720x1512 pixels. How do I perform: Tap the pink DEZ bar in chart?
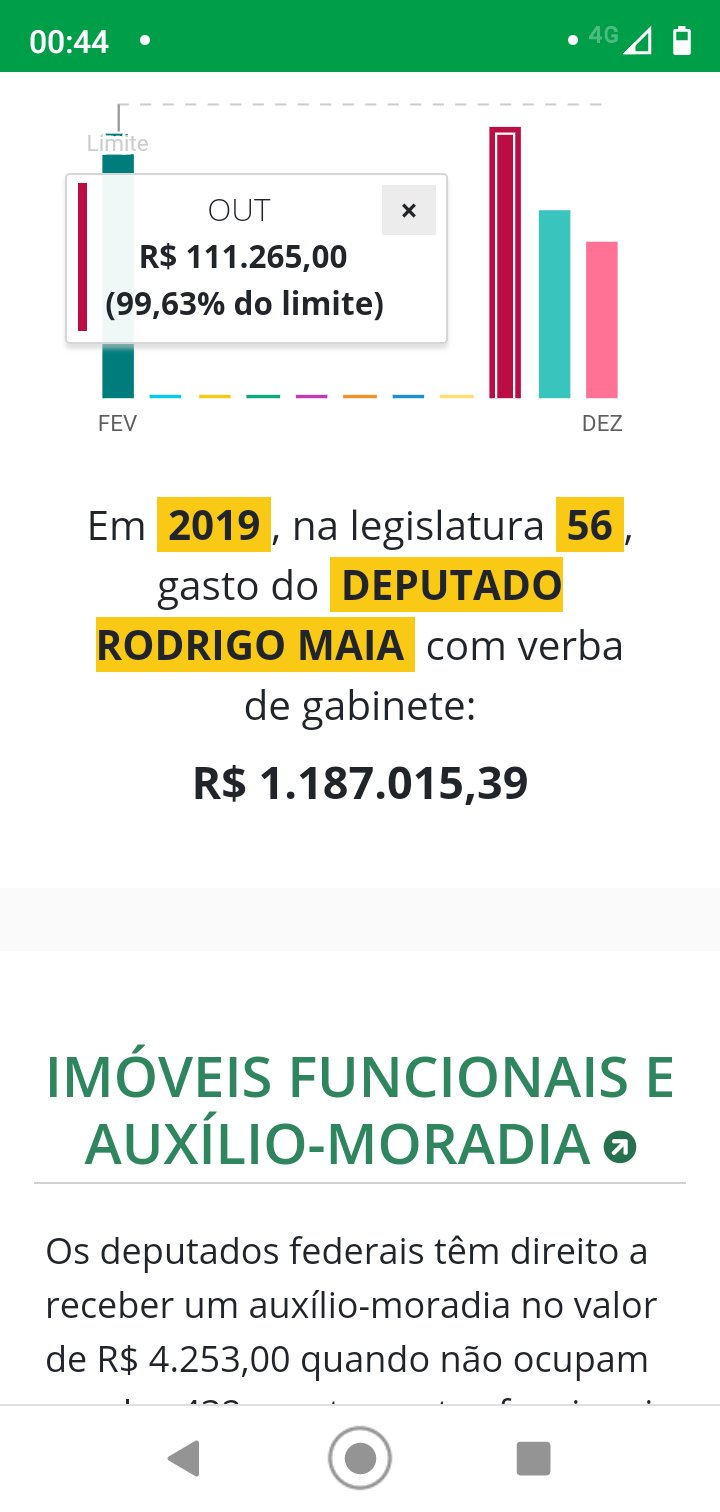602,320
